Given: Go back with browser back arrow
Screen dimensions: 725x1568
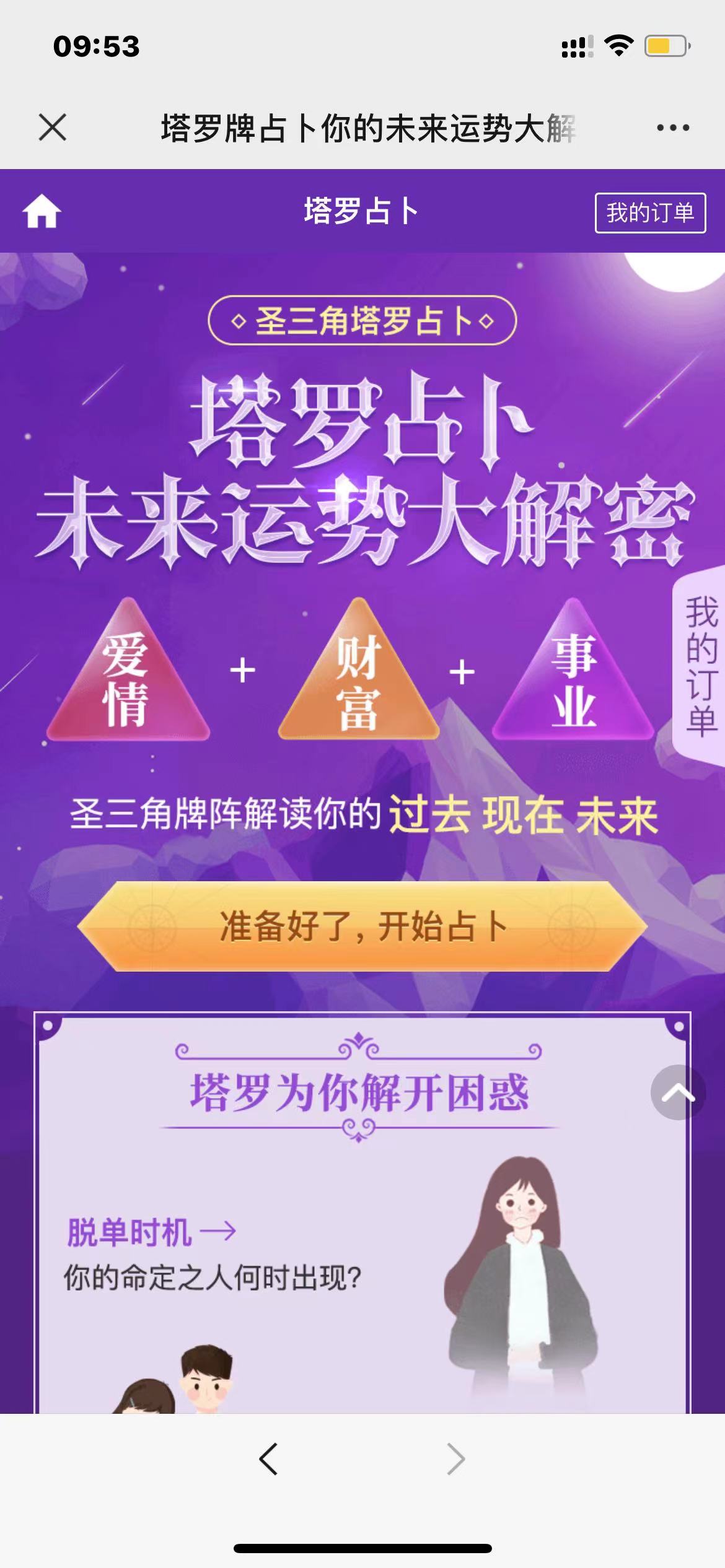Looking at the screenshot, I should pos(269,1458).
